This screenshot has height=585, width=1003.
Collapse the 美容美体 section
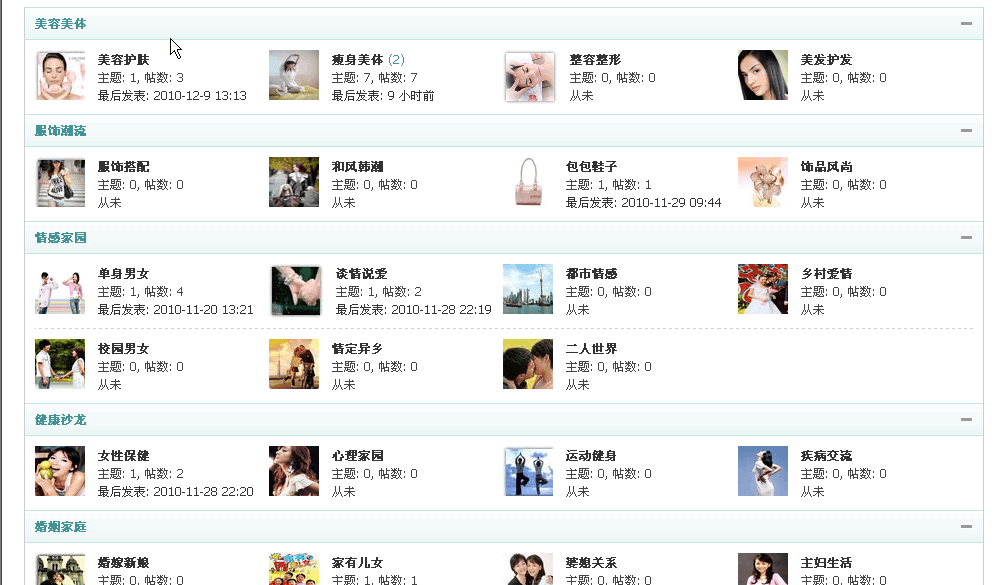tap(966, 23)
